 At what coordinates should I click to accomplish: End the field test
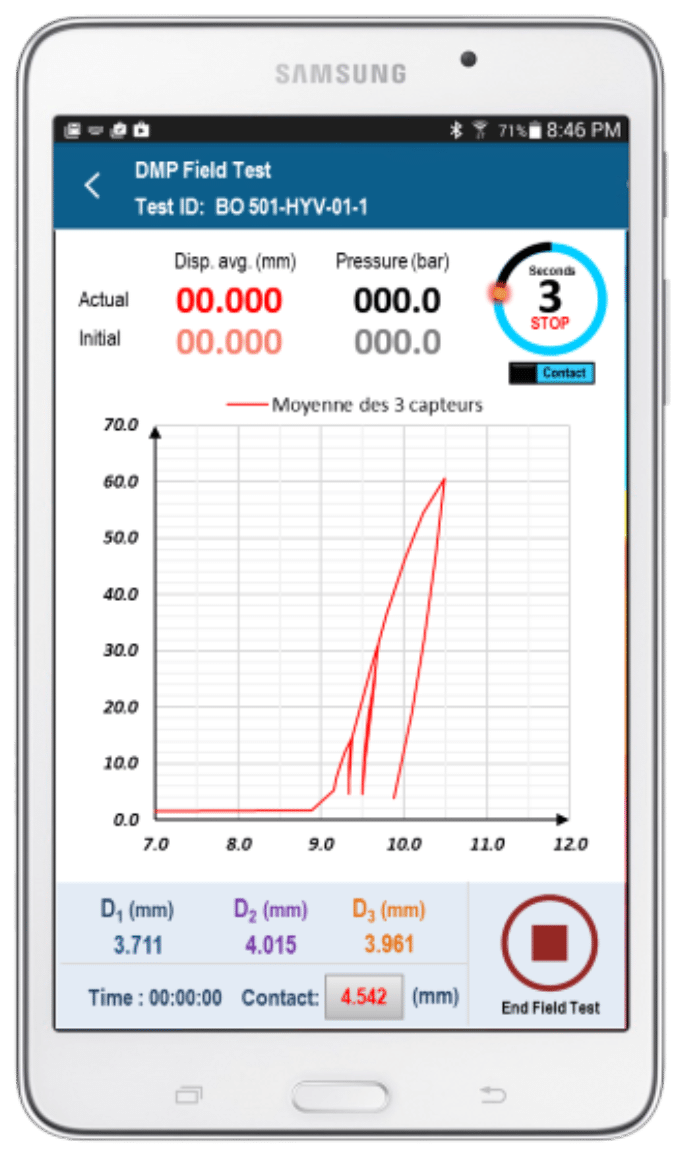pos(550,944)
